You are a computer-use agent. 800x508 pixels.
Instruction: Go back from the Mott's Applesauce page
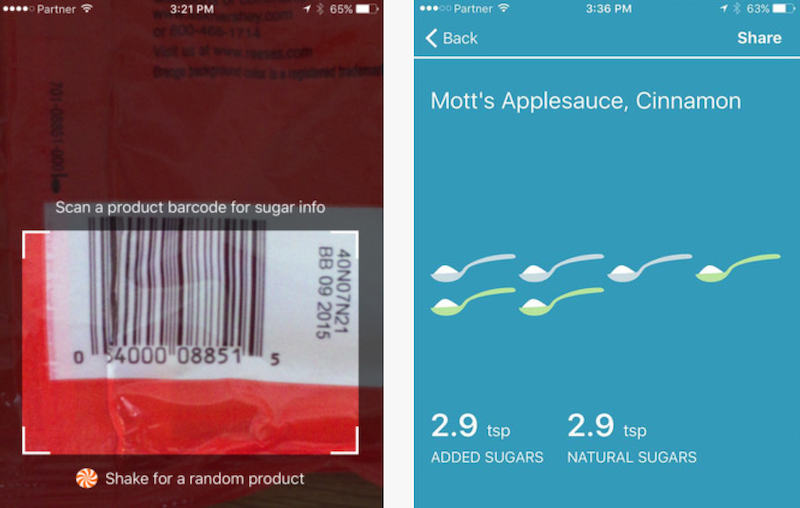pos(451,38)
